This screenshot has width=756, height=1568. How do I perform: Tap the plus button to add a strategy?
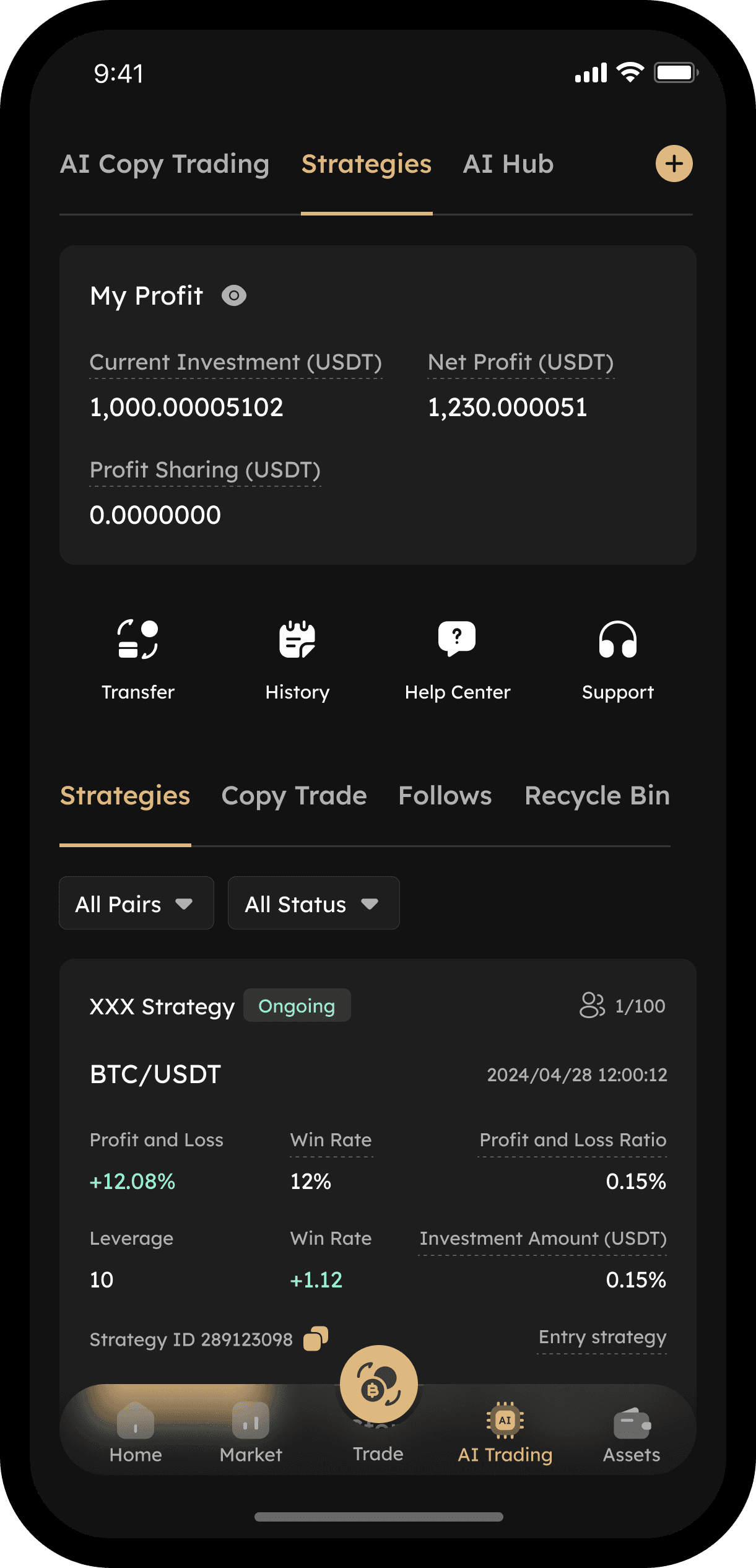(674, 163)
